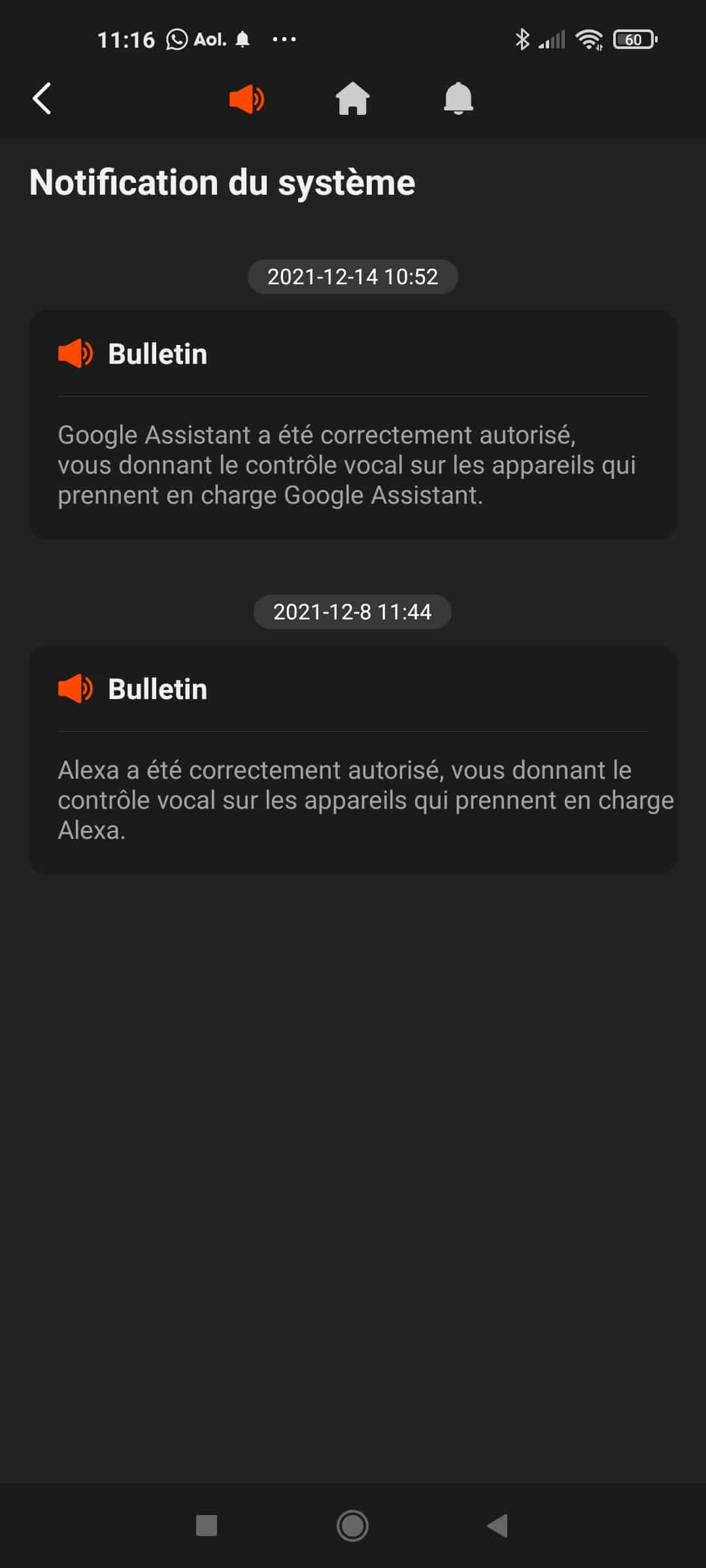Viewport: 706px width, 1568px height.
Task: Open the Alexa bulletin card
Action: (x=353, y=760)
